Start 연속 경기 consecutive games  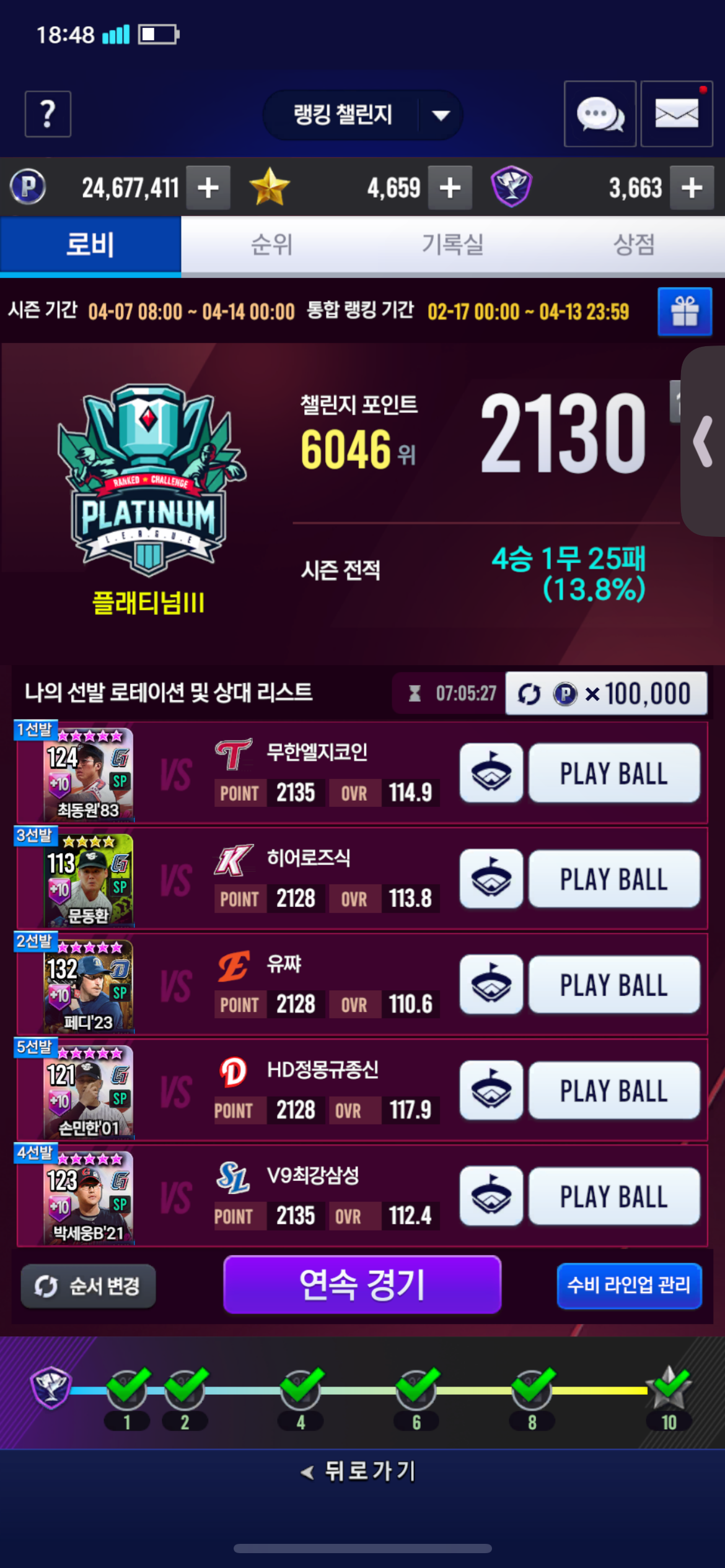pos(362,1285)
